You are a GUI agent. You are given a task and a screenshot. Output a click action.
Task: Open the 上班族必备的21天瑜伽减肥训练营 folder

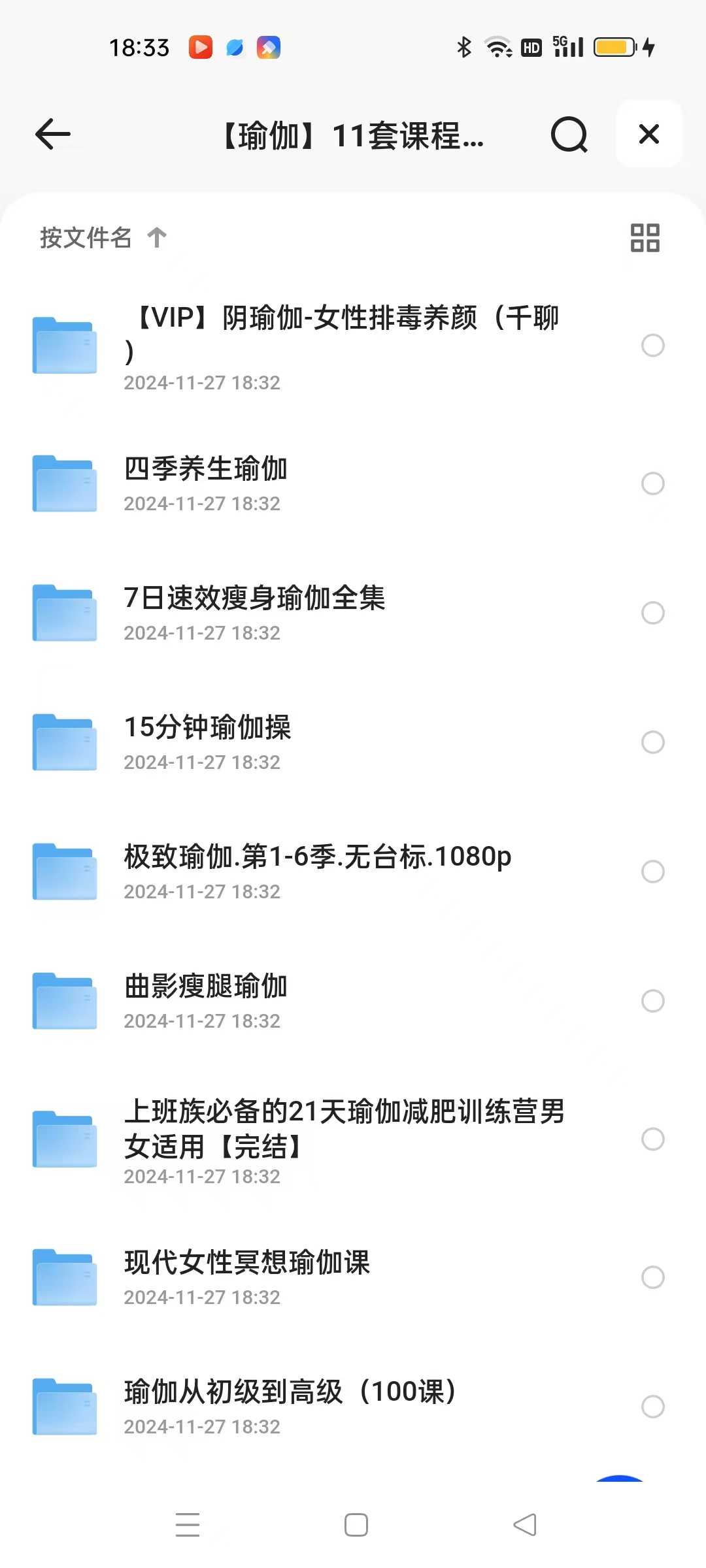(x=64, y=1140)
